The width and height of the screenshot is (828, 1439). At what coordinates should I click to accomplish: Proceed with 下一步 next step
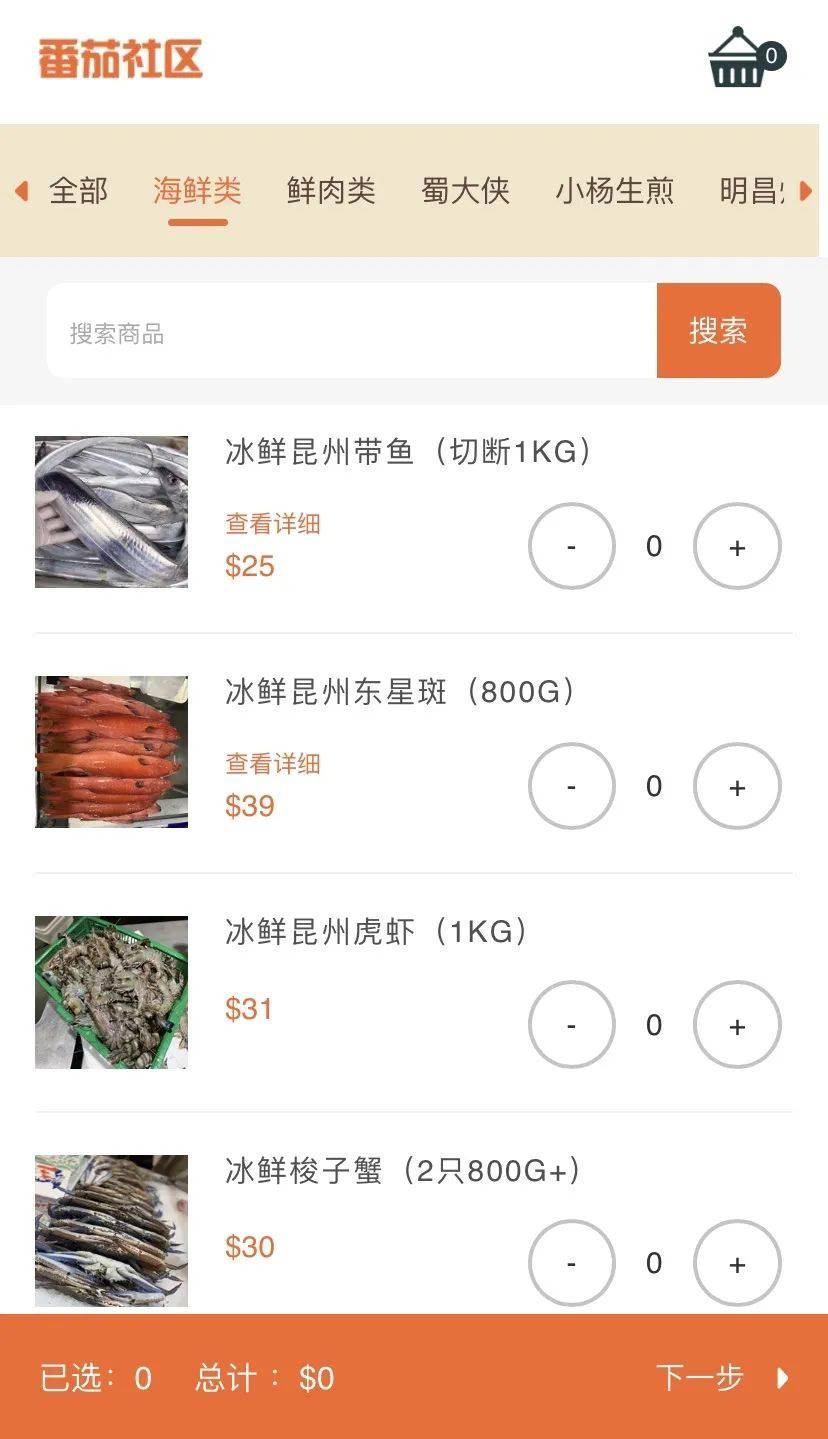[722, 1378]
